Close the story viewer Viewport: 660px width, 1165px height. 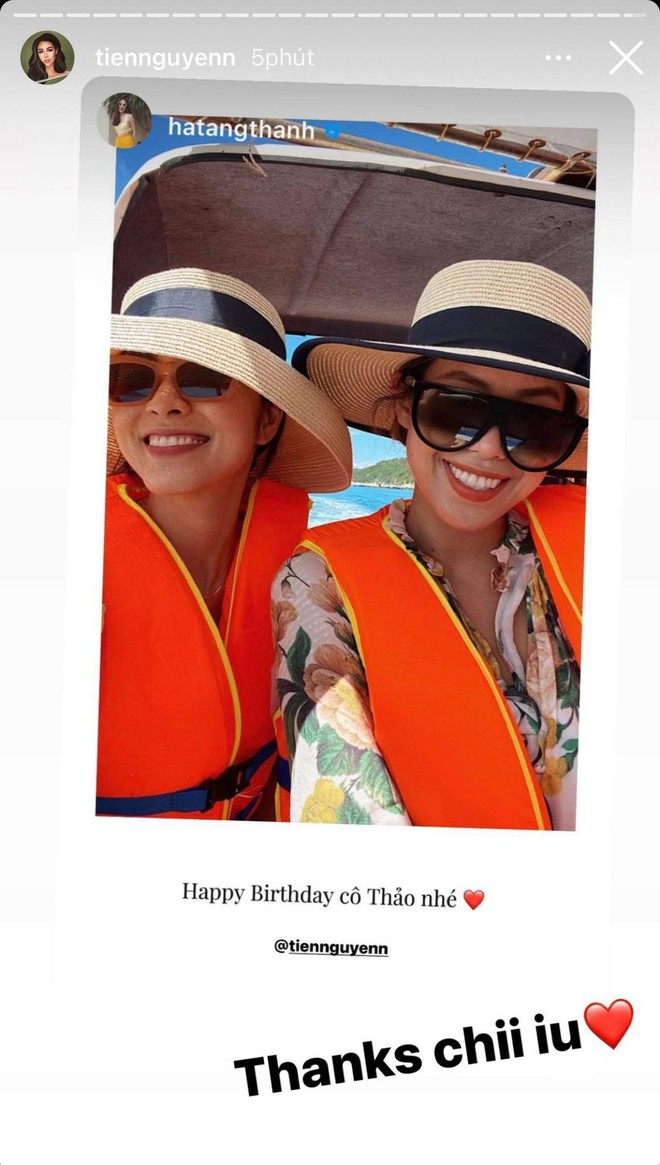click(x=626, y=58)
